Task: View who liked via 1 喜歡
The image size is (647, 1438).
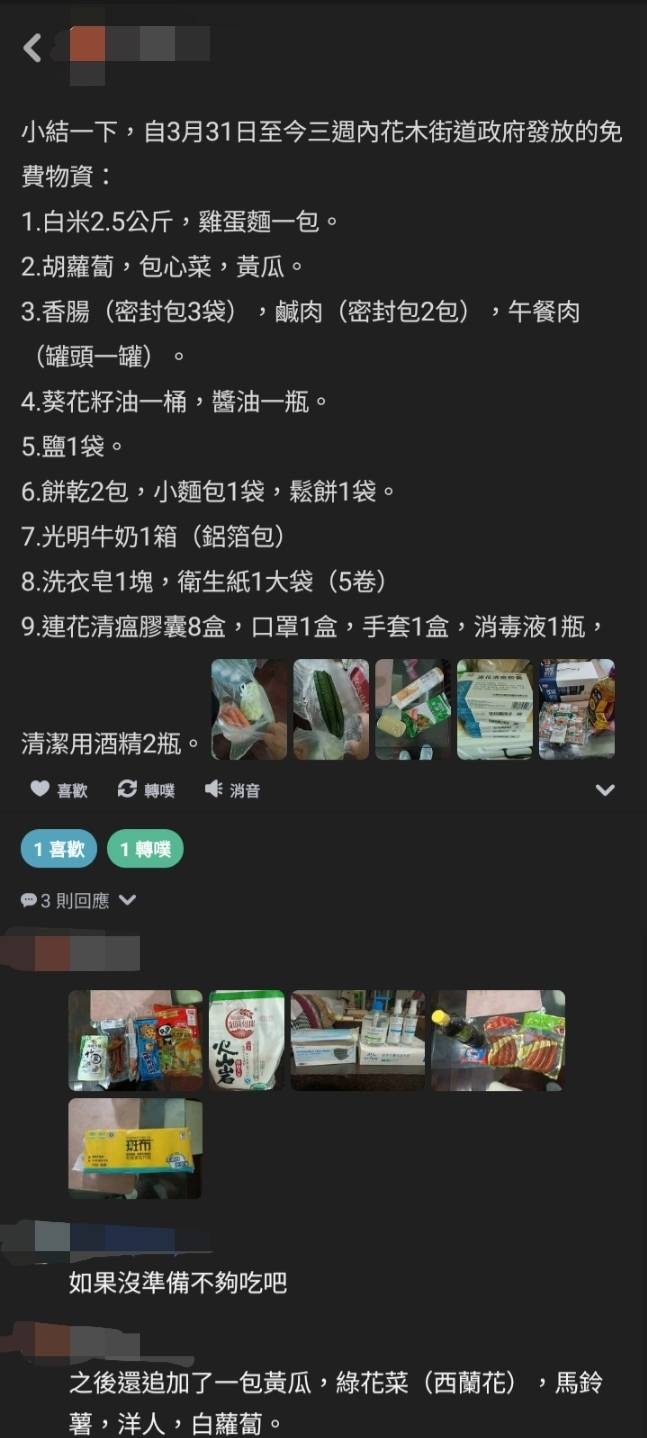Action: click(x=59, y=849)
